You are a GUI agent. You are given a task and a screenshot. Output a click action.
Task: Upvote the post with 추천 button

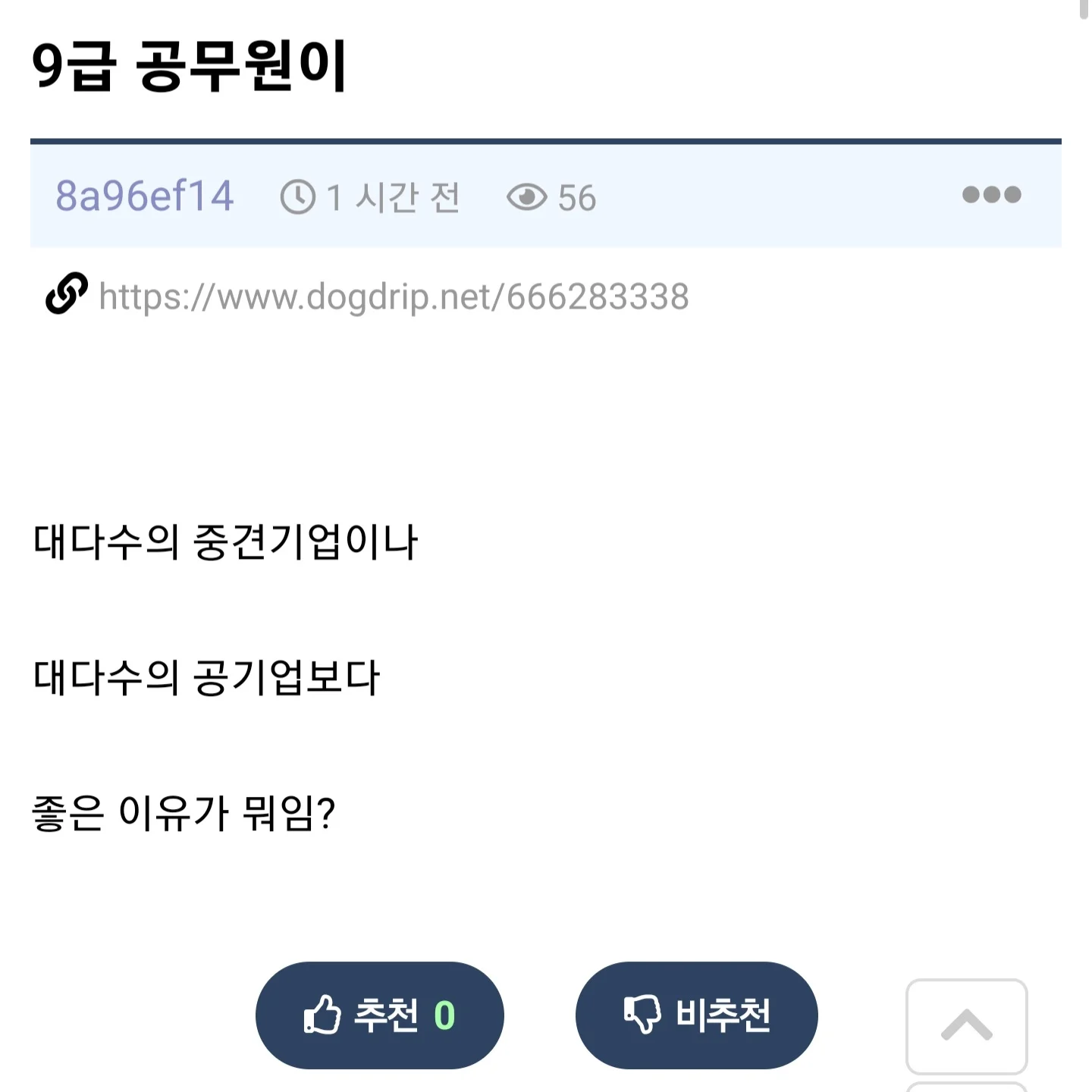click(x=380, y=1015)
